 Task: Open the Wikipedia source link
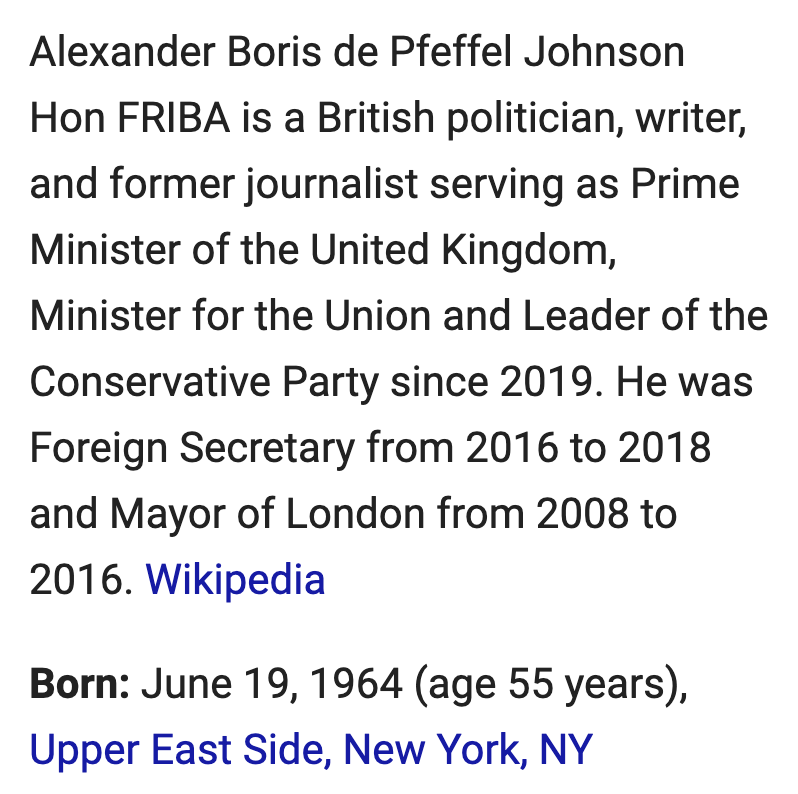click(235, 580)
